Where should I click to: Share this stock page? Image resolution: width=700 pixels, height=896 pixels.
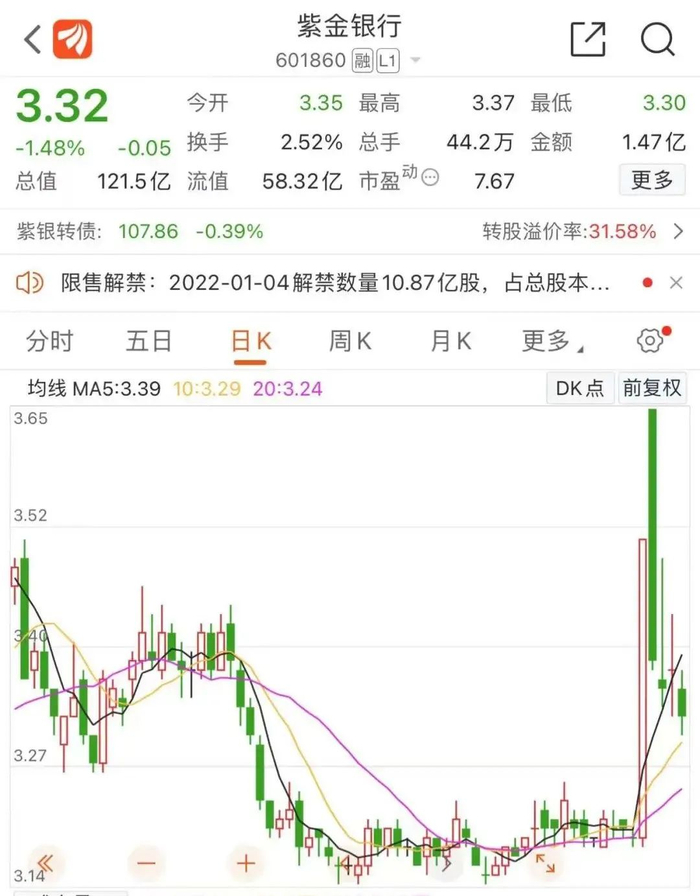coord(588,40)
